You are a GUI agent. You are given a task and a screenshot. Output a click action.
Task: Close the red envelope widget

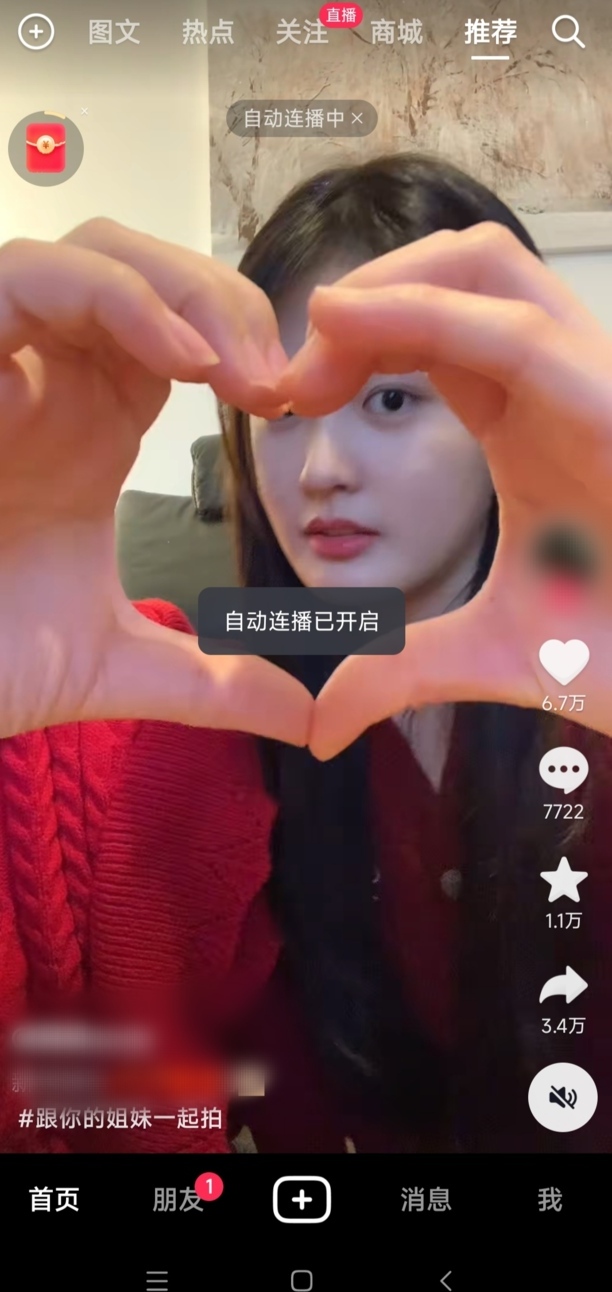tap(84, 111)
